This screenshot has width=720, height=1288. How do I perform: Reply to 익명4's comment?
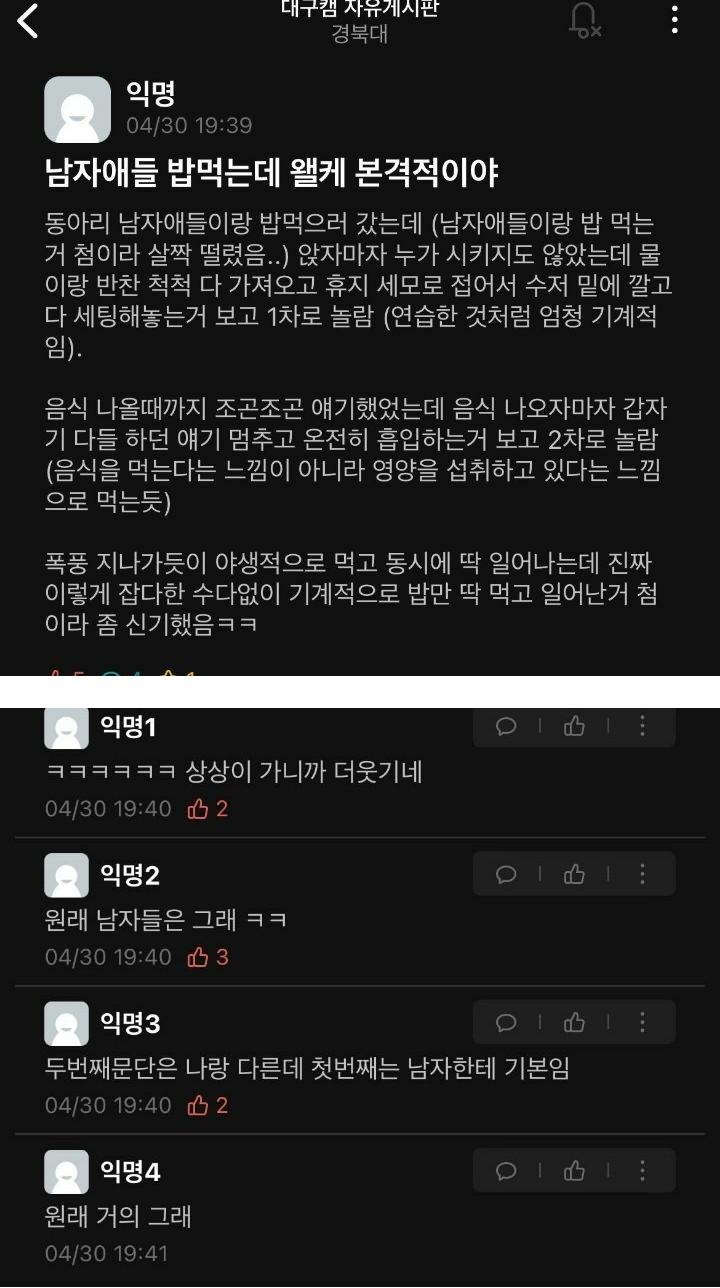[x=506, y=1171]
